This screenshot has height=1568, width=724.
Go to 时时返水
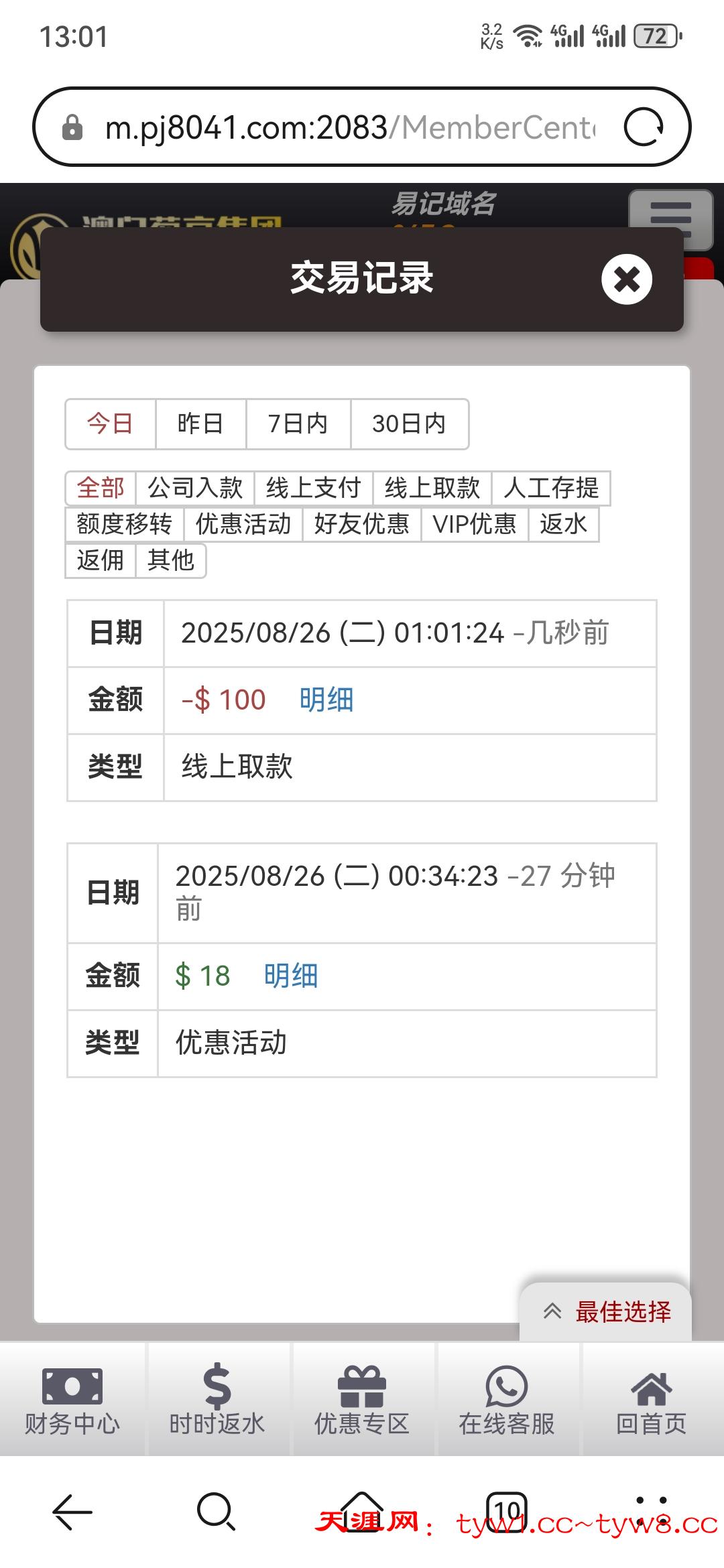tap(217, 1399)
